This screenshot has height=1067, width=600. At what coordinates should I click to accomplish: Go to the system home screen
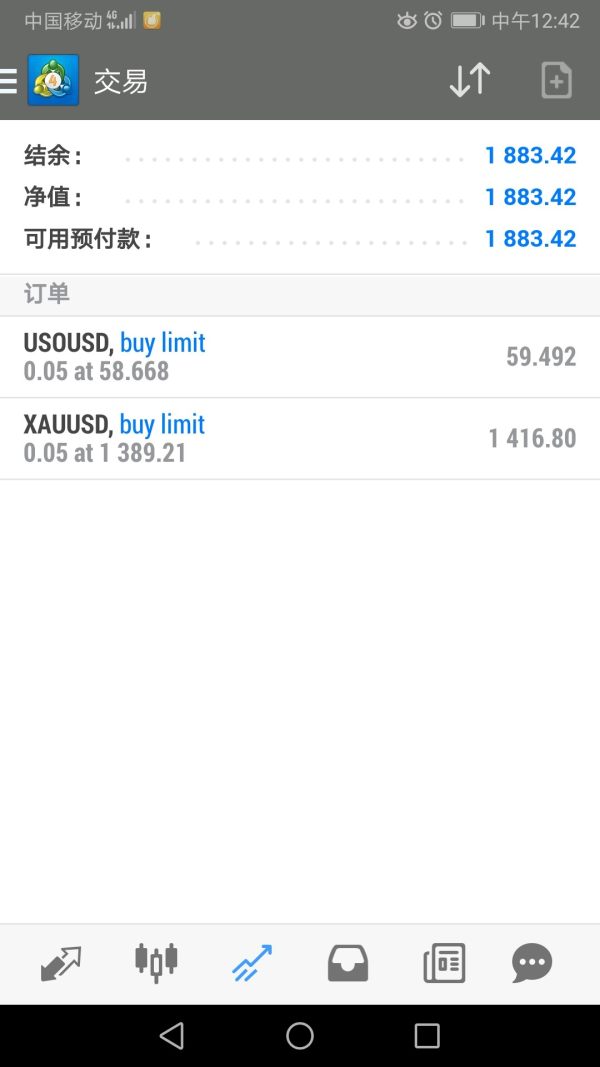[300, 1036]
